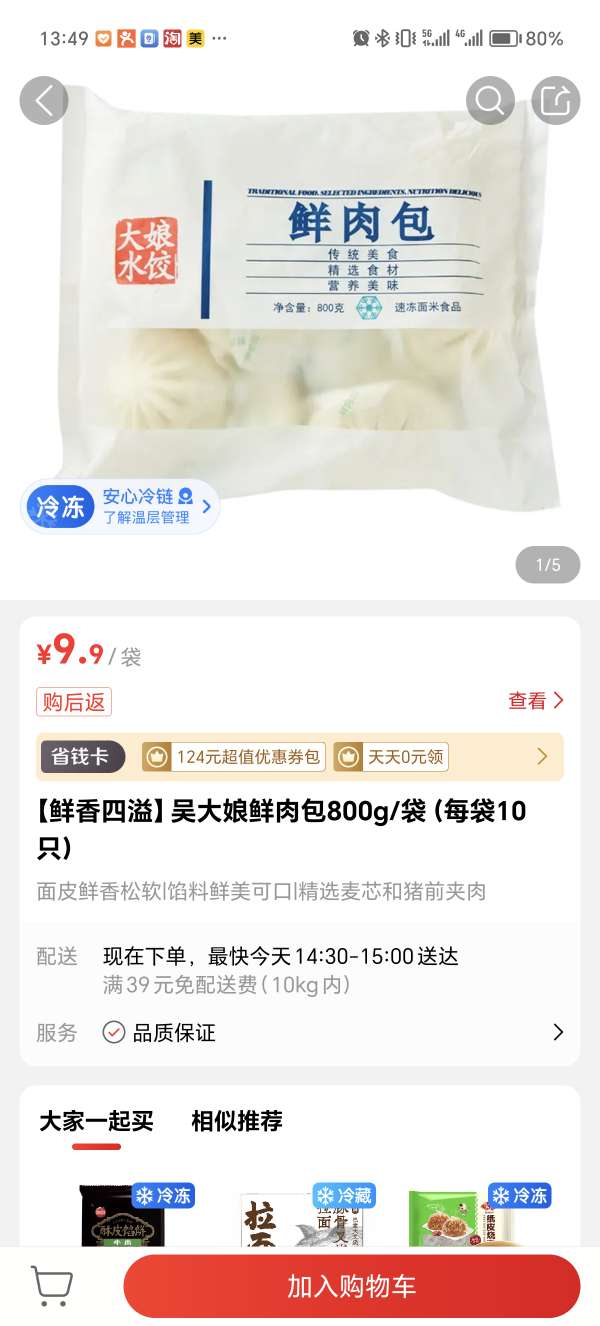The width and height of the screenshot is (600, 1326).
Task: Open 安心冷链 cold chain info
Action: tap(121, 506)
